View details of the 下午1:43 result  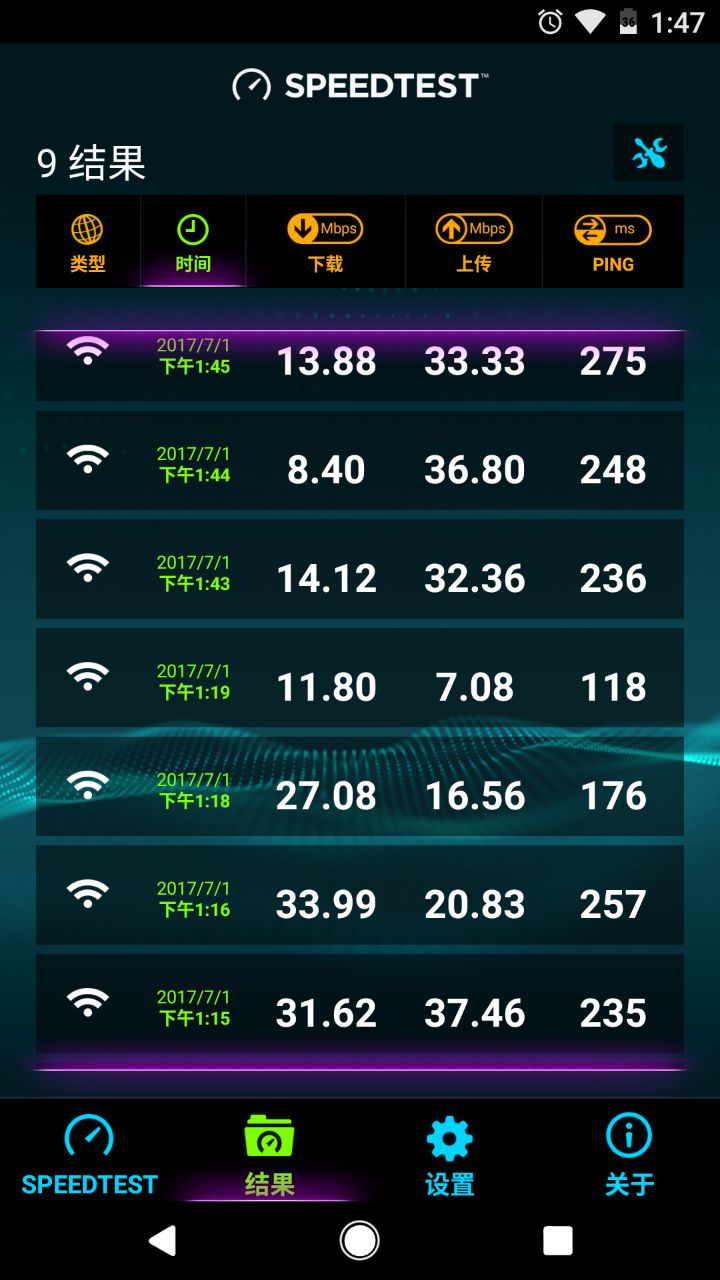click(360, 569)
